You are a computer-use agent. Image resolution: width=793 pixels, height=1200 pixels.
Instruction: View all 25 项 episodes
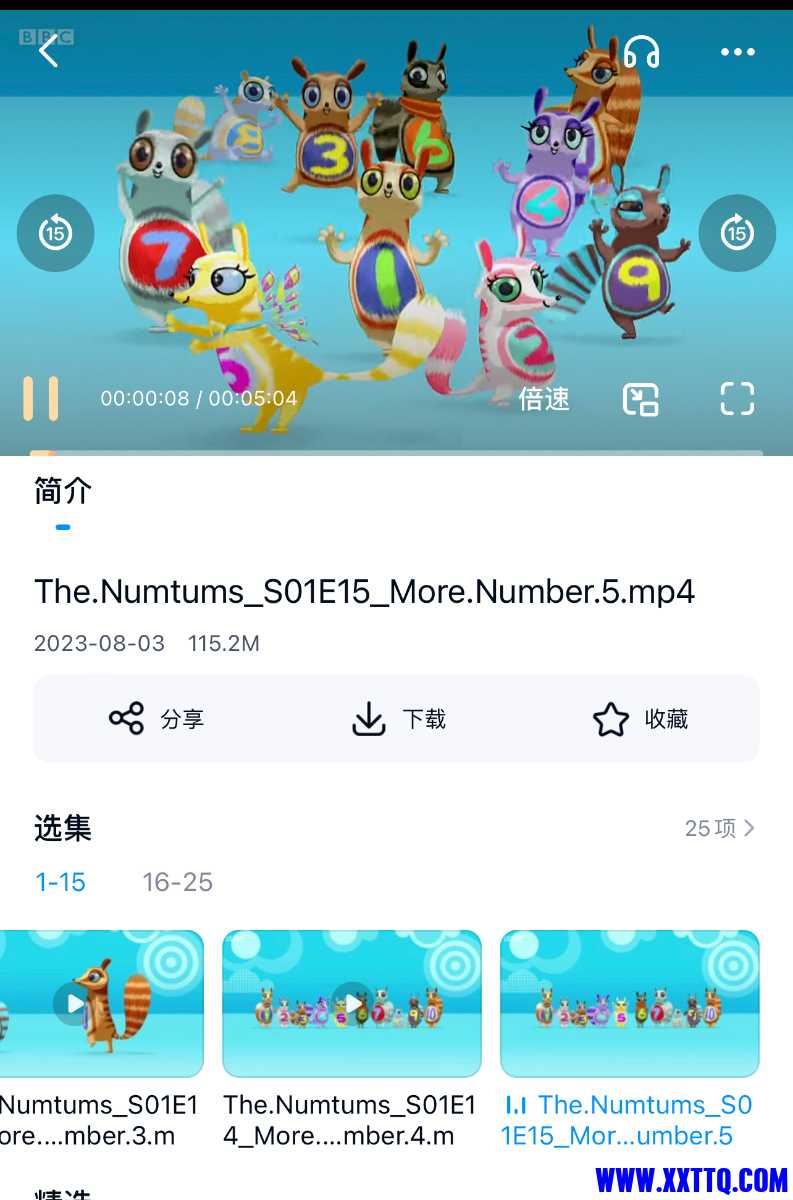pos(720,828)
